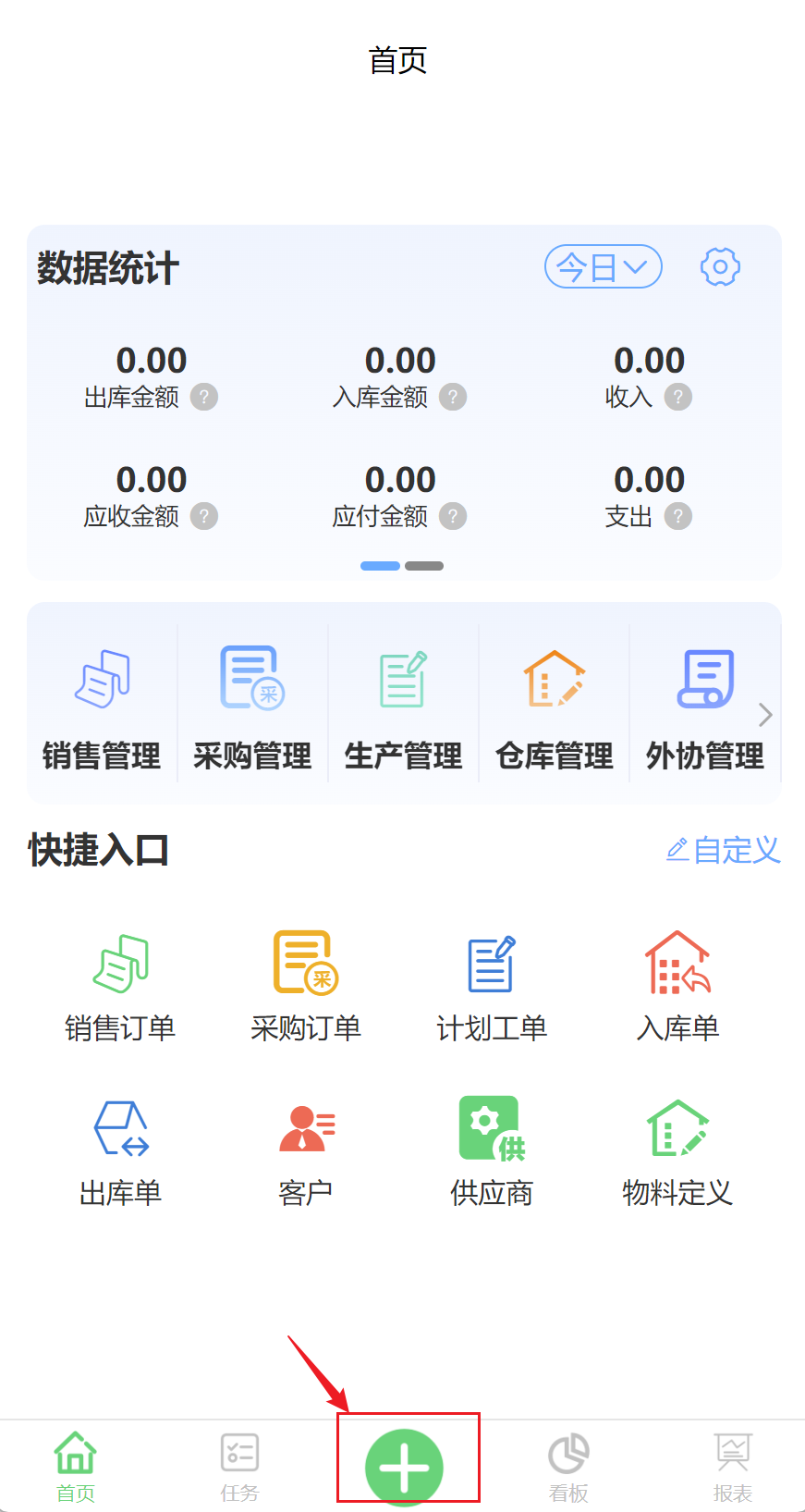Open the 今日 date range dropdown
The width and height of the screenshot is (805, 1512).
point(603,267)
